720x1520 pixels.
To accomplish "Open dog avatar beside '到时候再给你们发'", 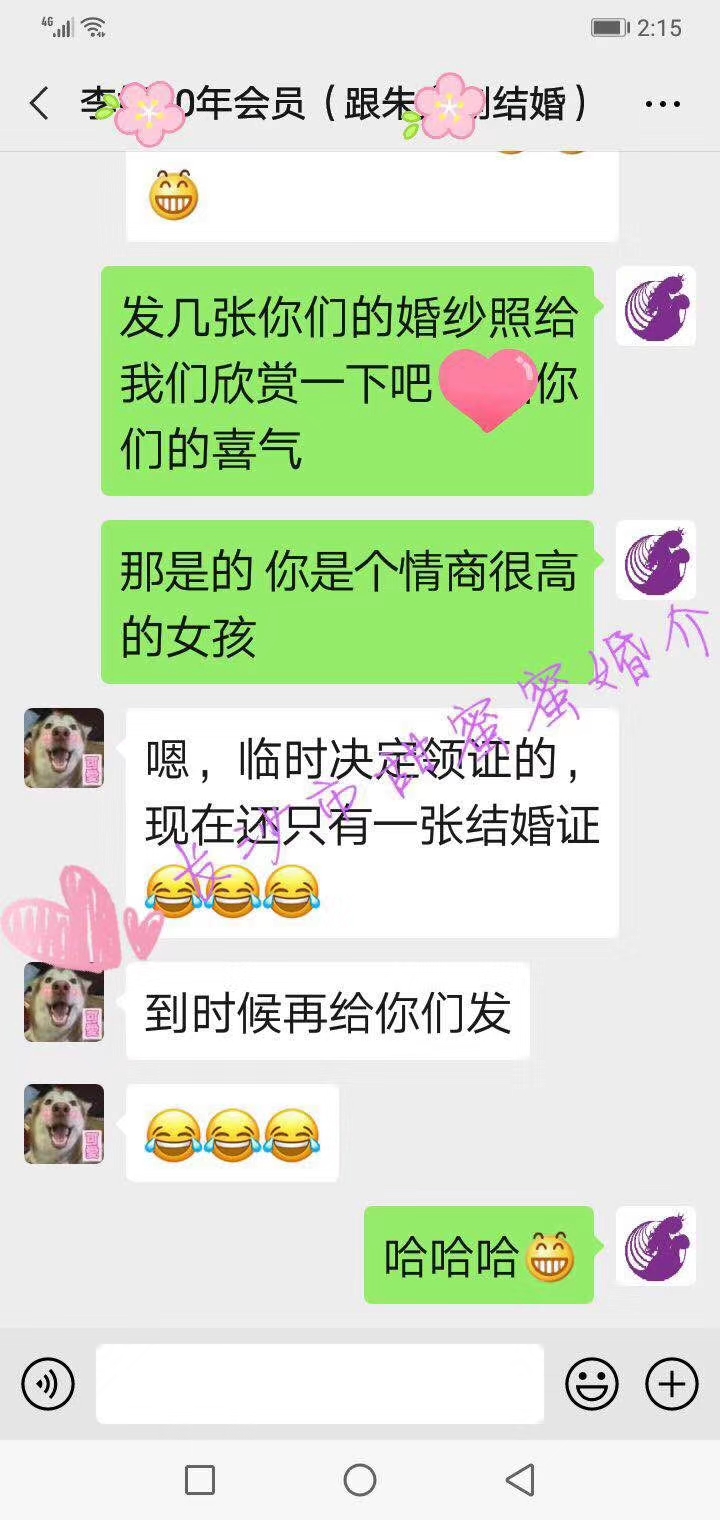I will pos(64,1002).
